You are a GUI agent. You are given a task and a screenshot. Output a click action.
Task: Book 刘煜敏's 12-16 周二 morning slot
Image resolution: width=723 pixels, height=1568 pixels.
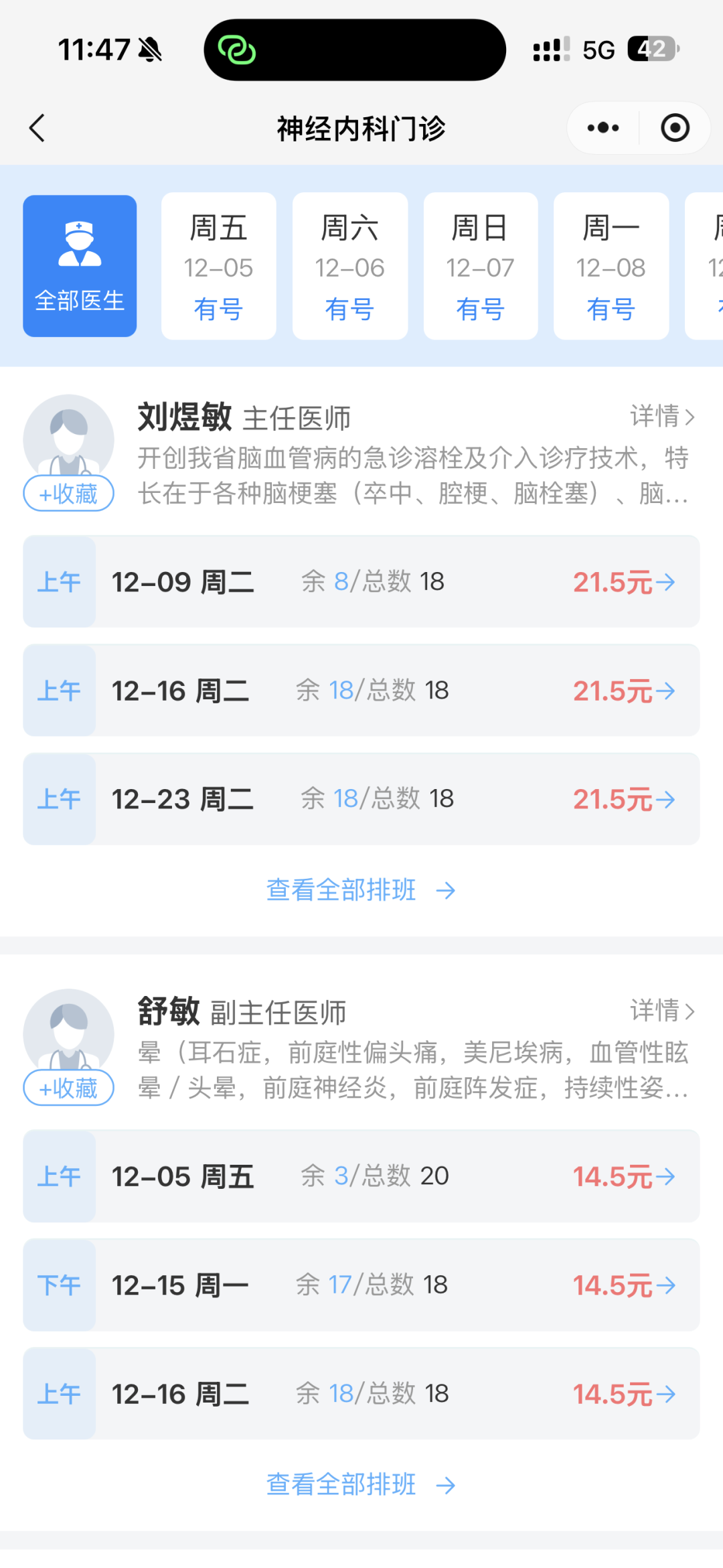(361, 691)
